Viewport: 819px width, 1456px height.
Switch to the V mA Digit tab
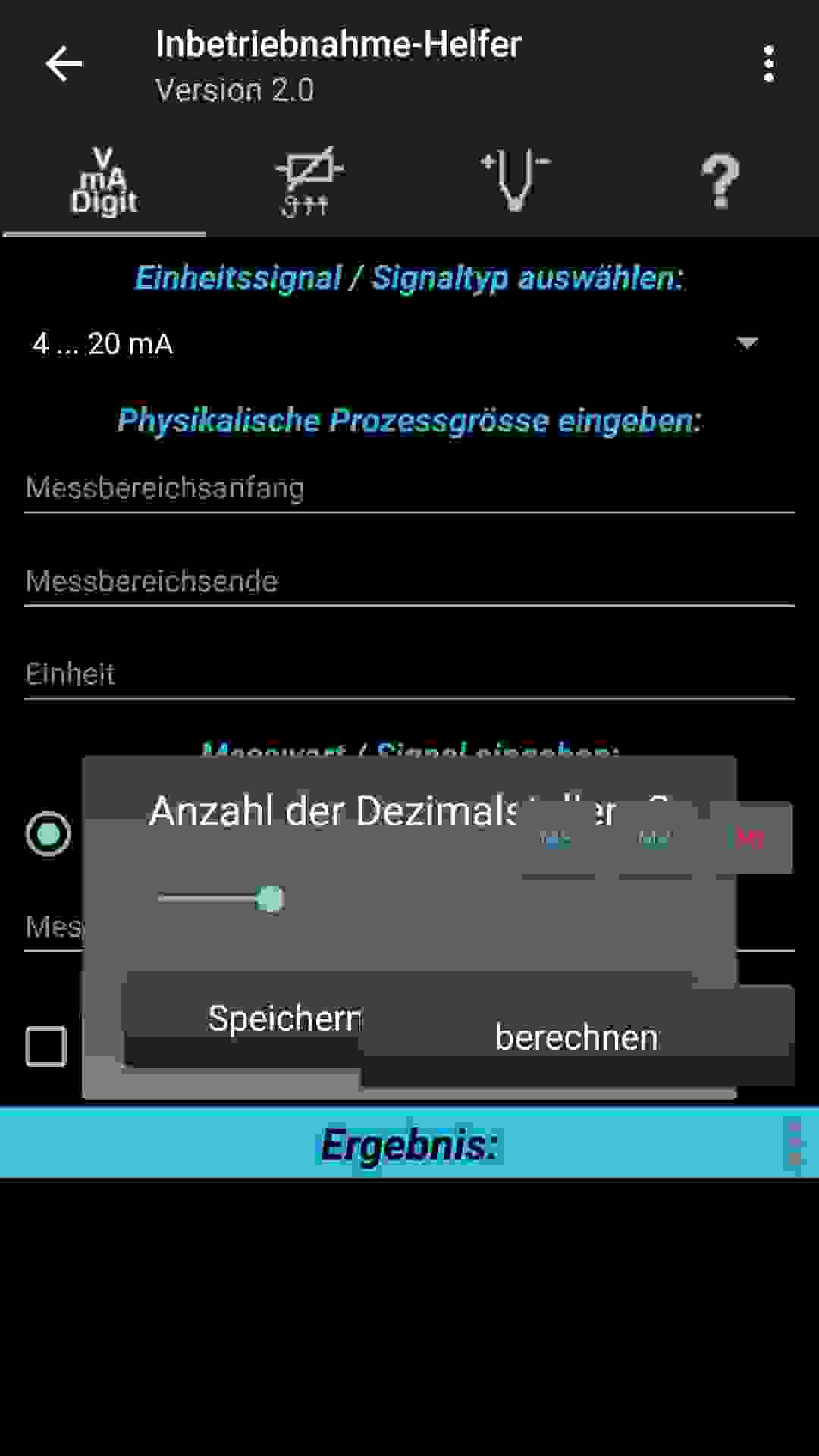click(104, 182)
